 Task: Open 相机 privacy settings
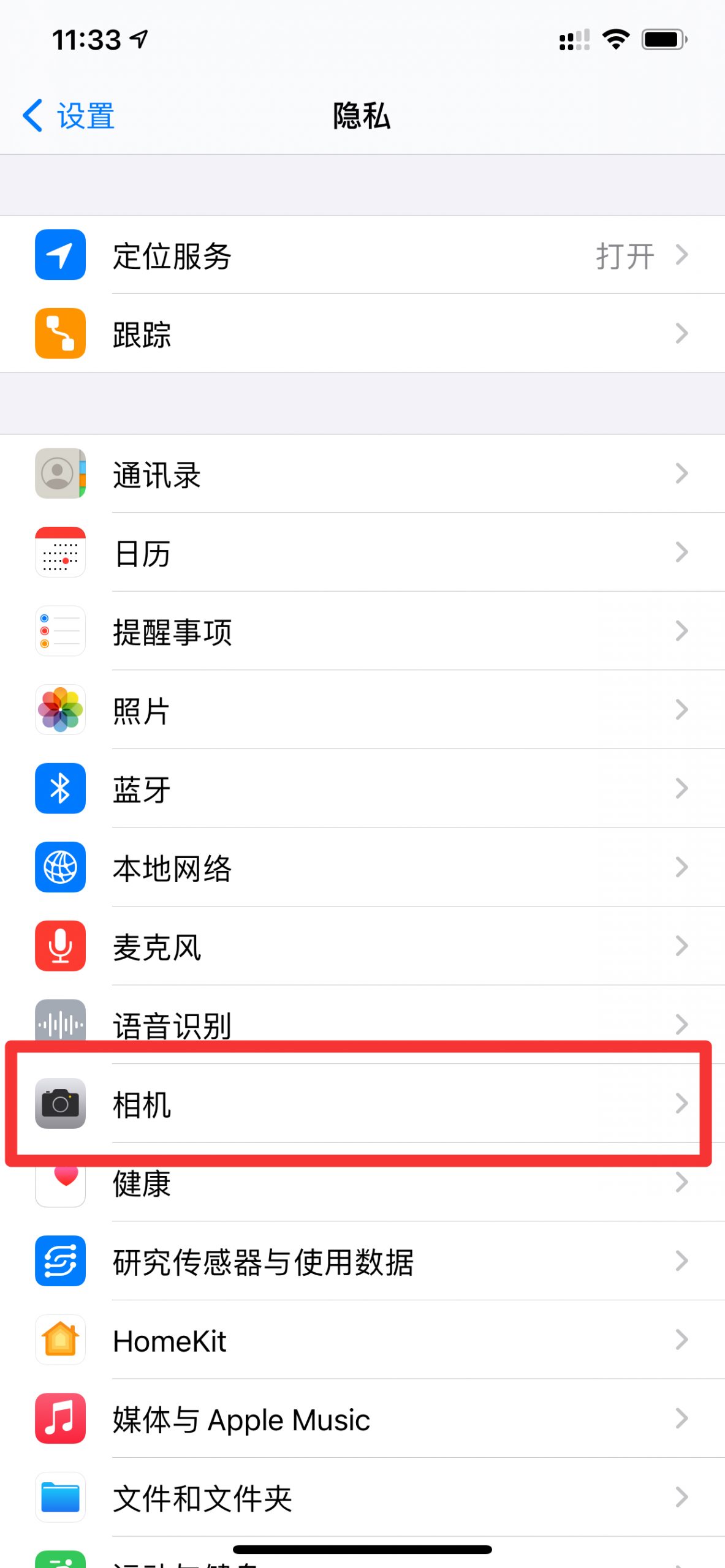362,1103
